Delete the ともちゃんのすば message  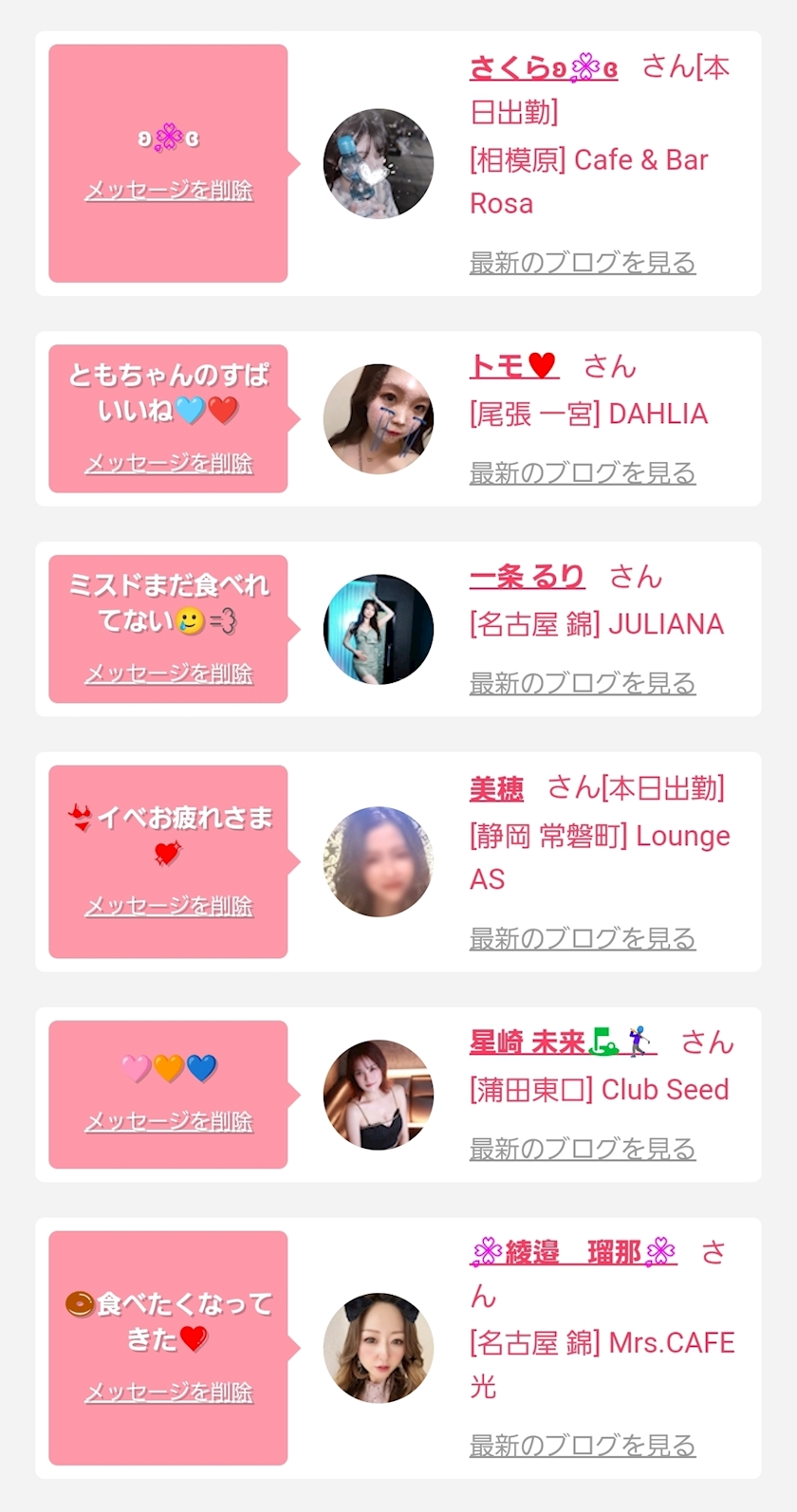pyautogui.click(x=169, y=463)
